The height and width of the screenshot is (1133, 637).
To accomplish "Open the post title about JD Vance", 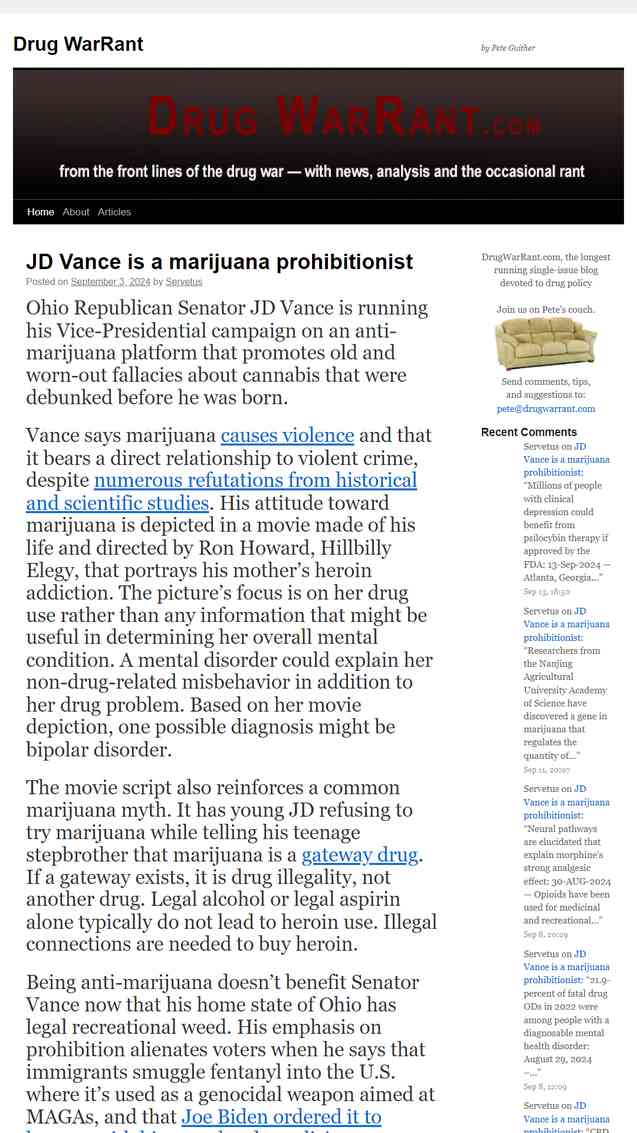I will click(220, 261).
